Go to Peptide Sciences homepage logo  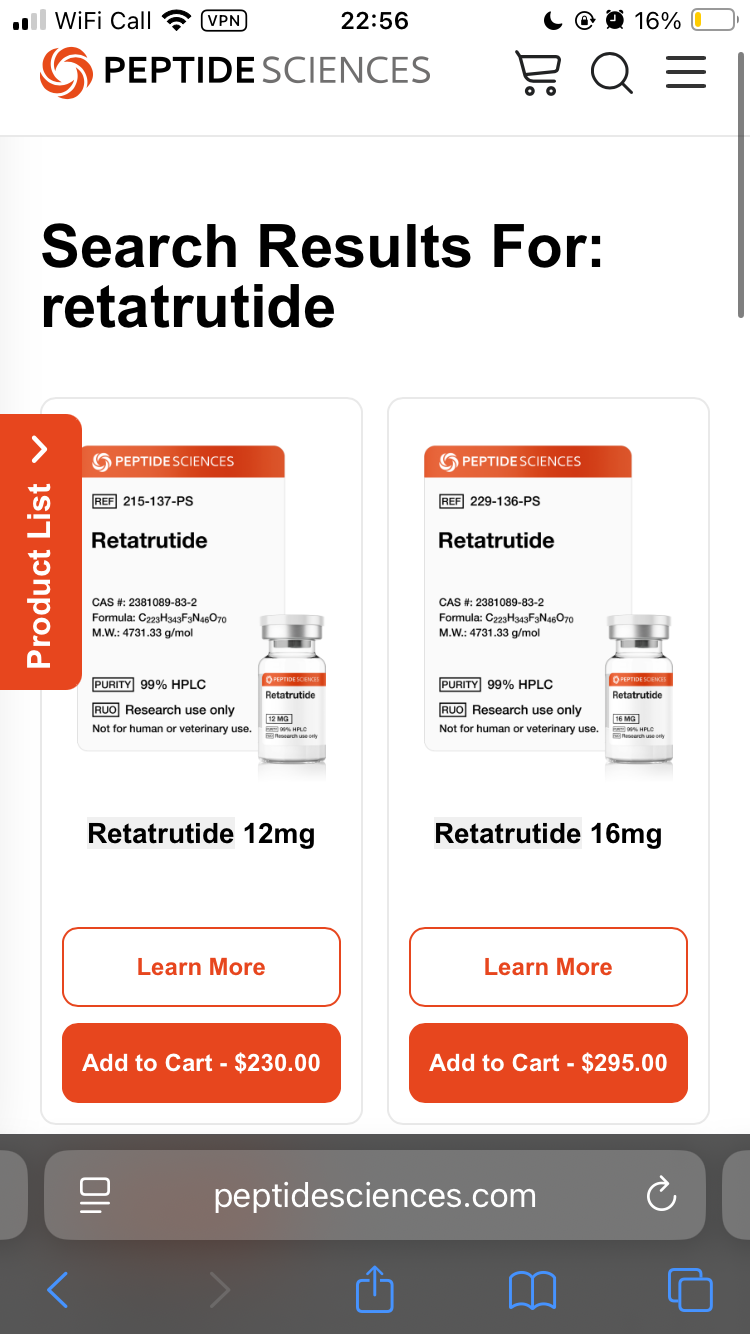236,71
